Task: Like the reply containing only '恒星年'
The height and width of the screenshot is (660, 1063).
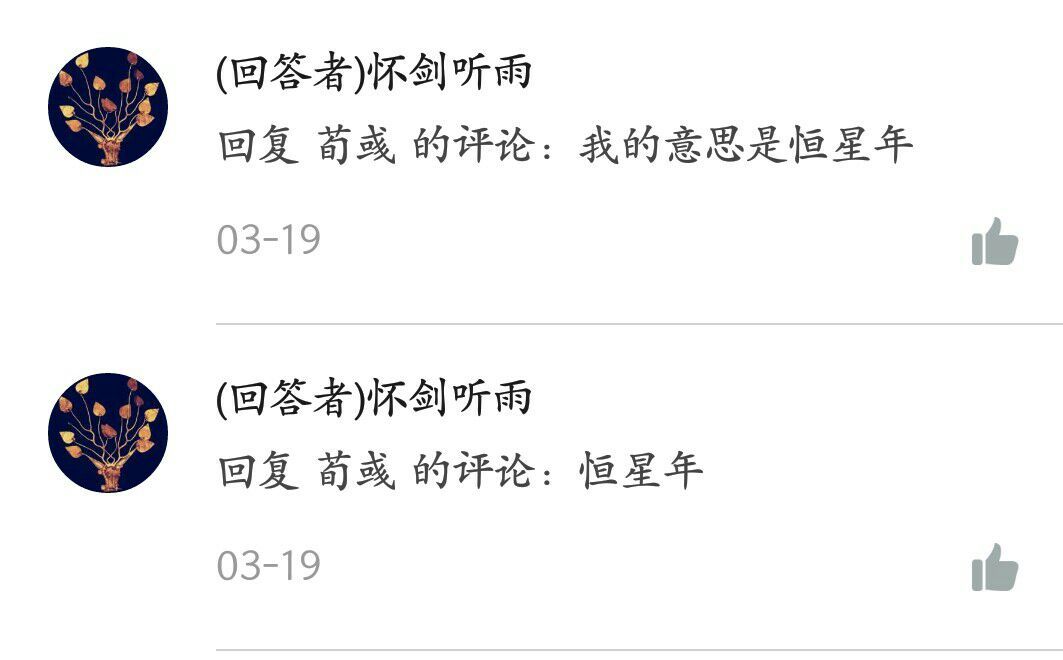Action: tap(994, 568)
